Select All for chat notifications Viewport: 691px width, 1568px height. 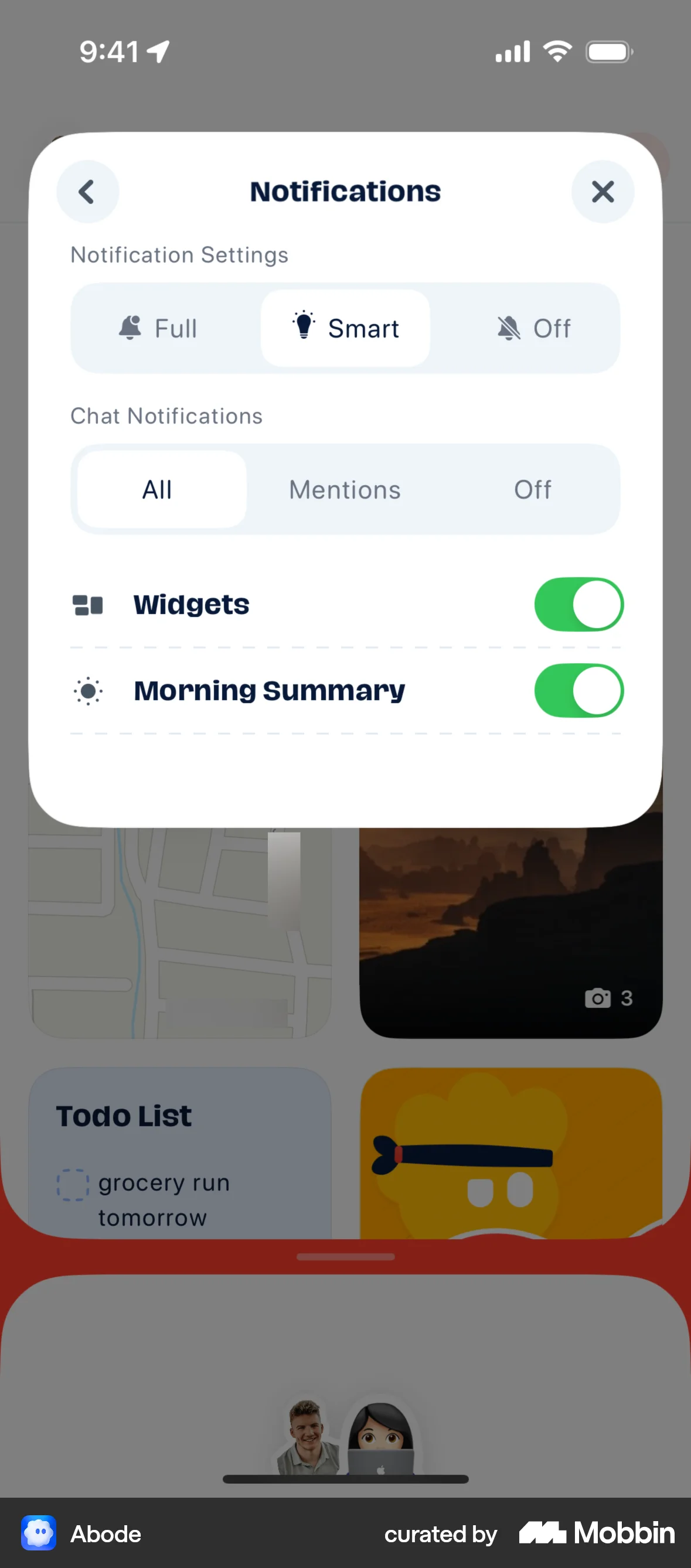[158, 489]
